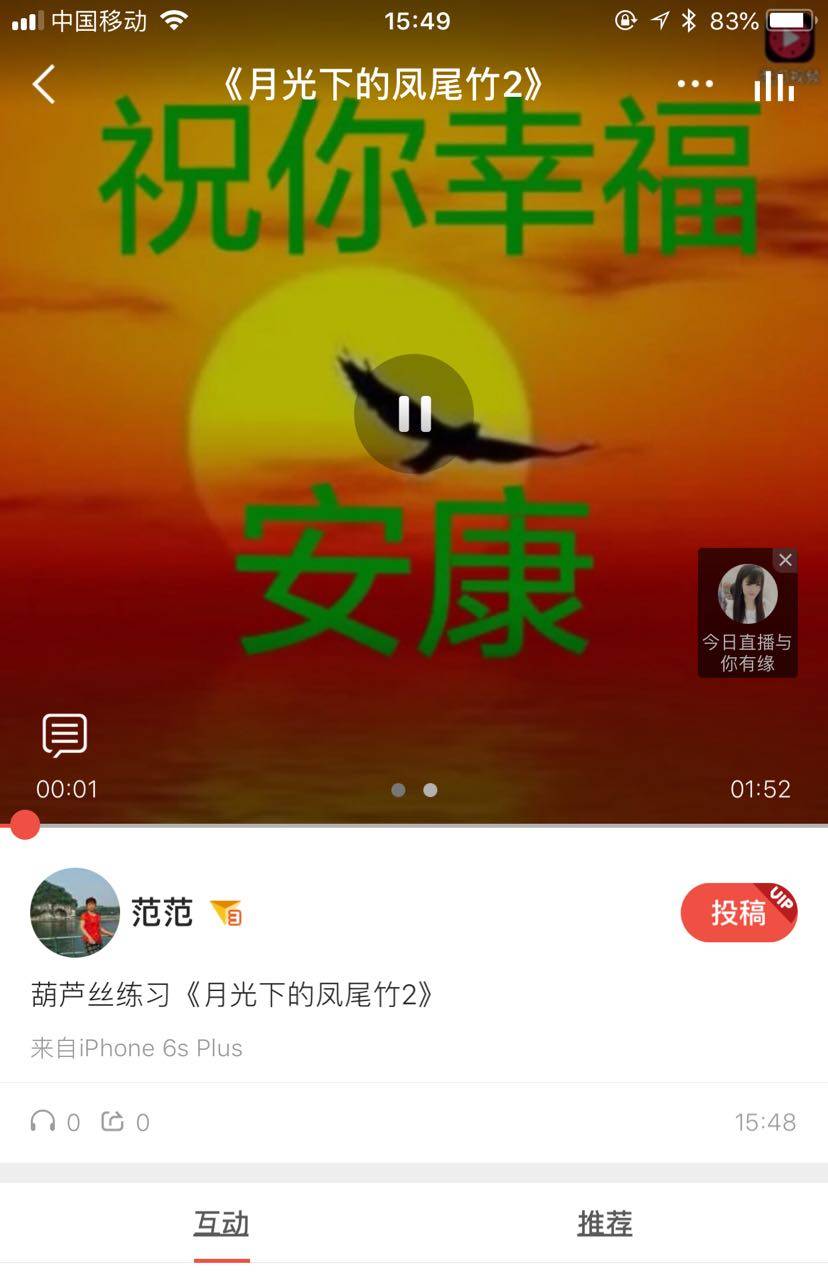The image size is (828, 1279).
Task: Open the three-dot overflow menu
Action: tap(695, 85)
